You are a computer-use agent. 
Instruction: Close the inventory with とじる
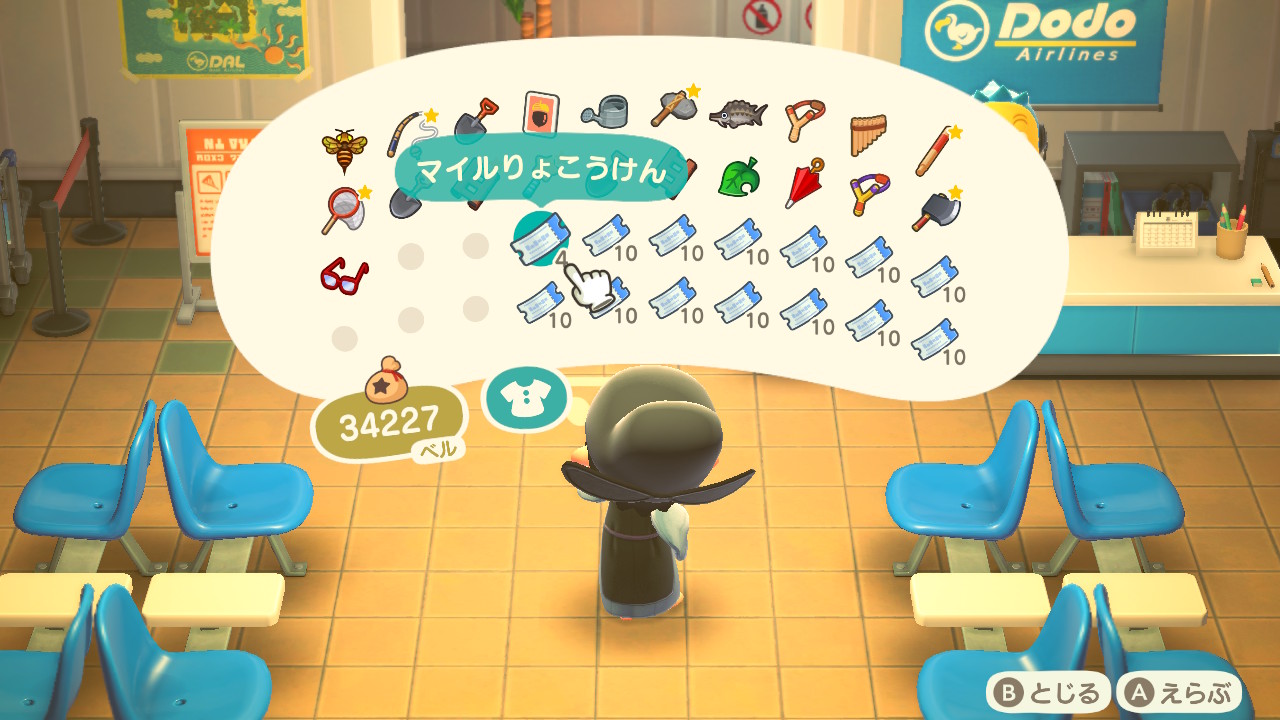[x=1049, y=692]
